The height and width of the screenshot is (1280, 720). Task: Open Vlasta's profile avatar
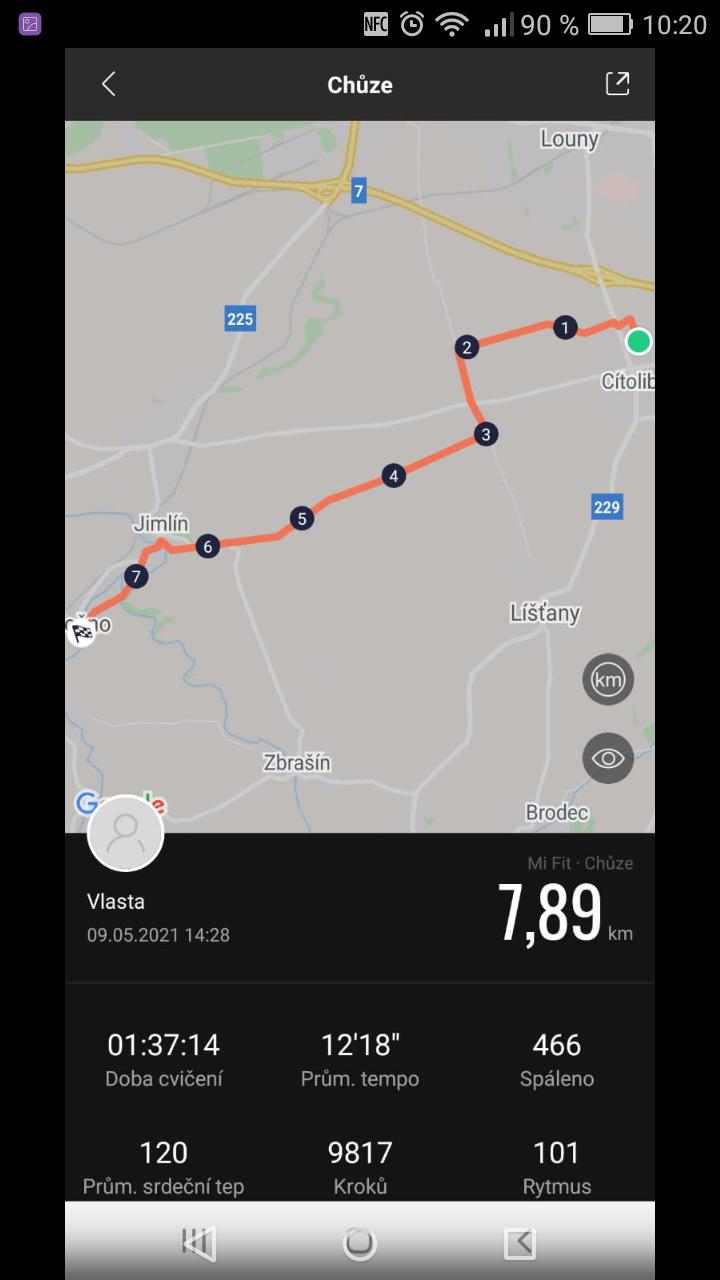(126, 833)
